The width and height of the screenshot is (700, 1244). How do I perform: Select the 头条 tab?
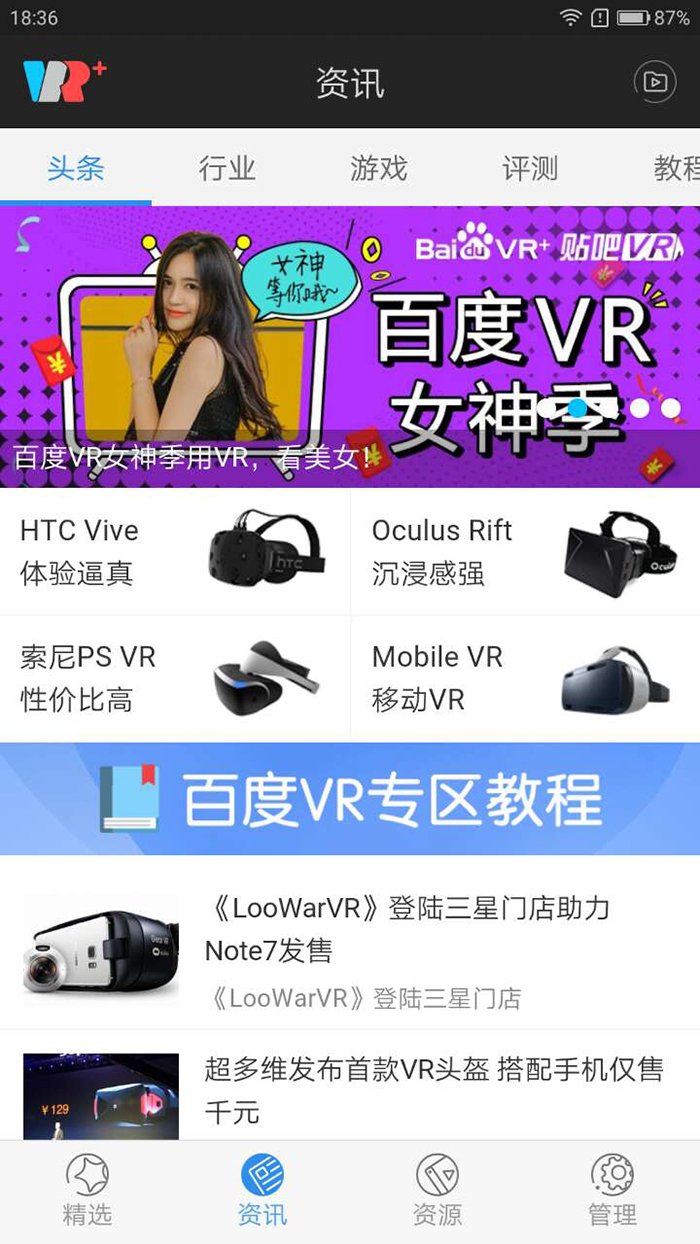click(76, 168)
